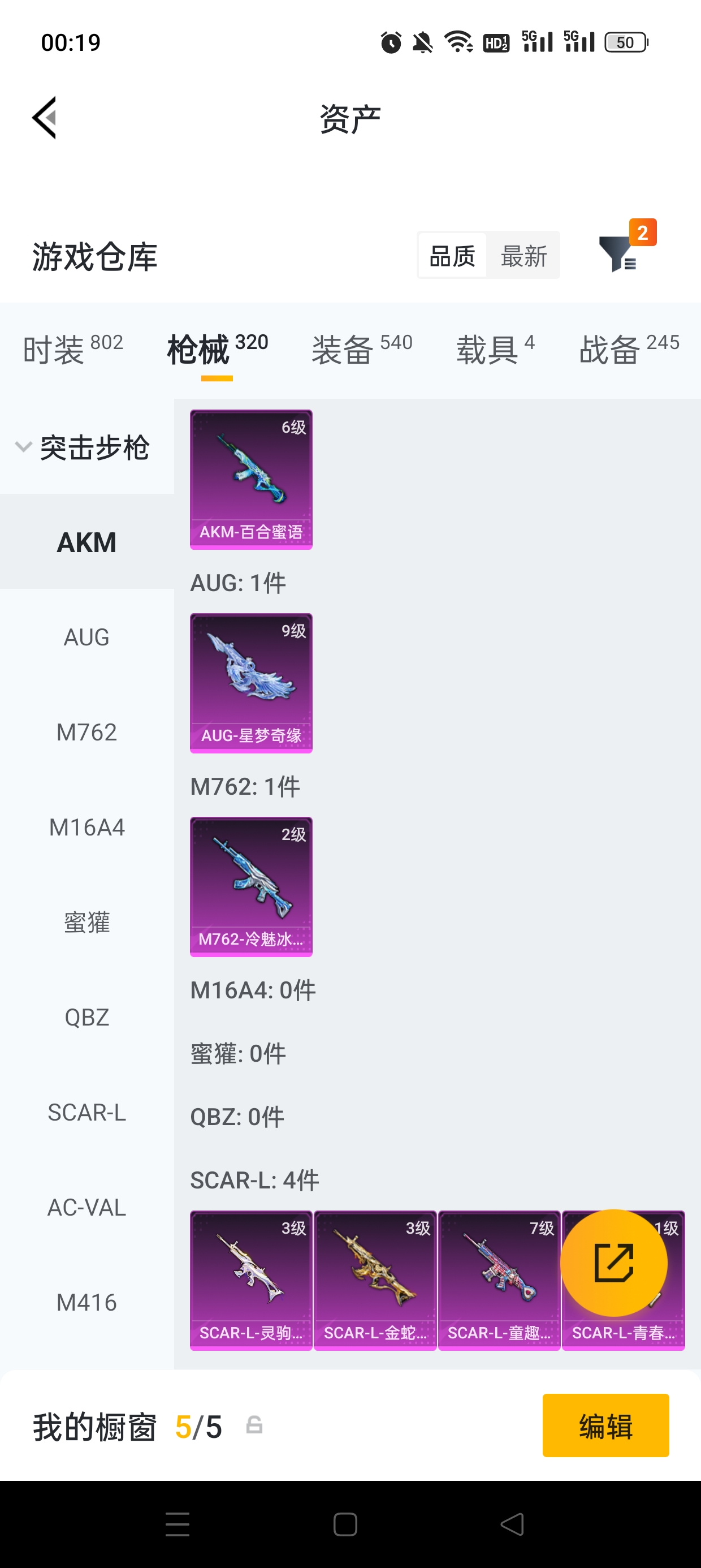
Task: Switch to the 装备 tab
Action: click(x=361, y=350)
